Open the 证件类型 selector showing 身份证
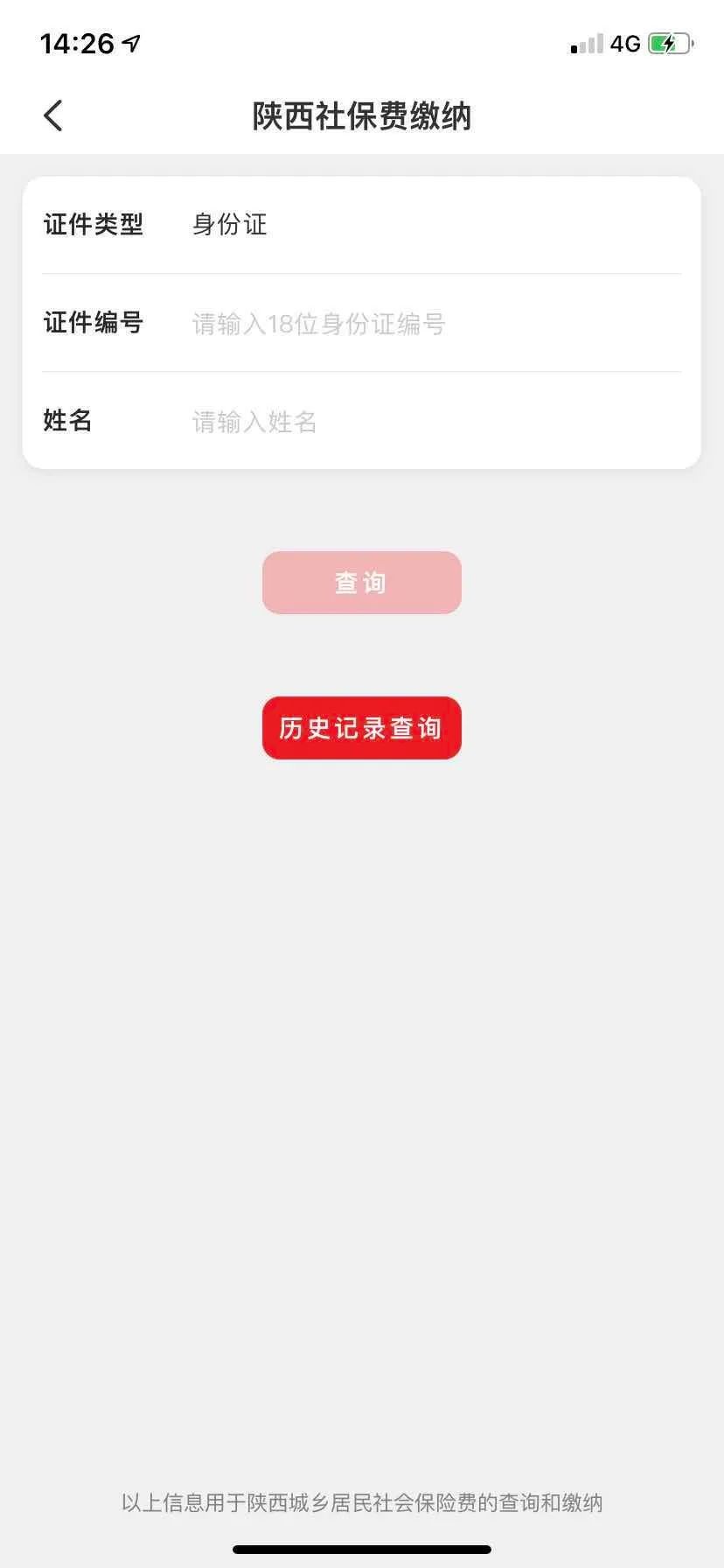This screenshot has width=724, height=1568. tap(361, 225)
